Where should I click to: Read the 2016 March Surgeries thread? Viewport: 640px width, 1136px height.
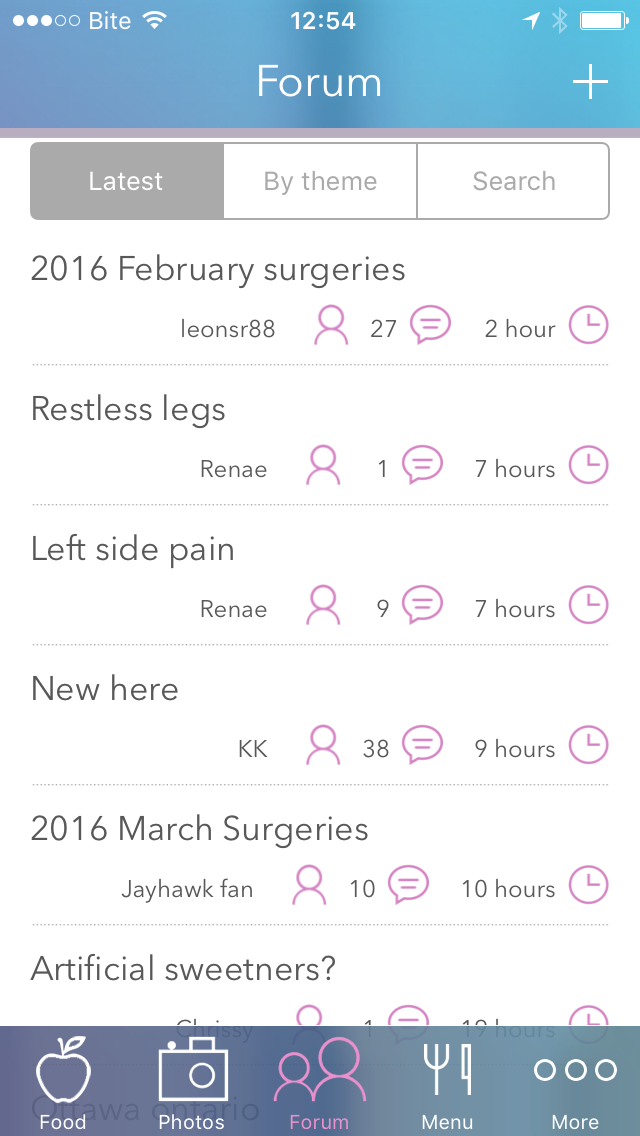(x=200, y=830)
